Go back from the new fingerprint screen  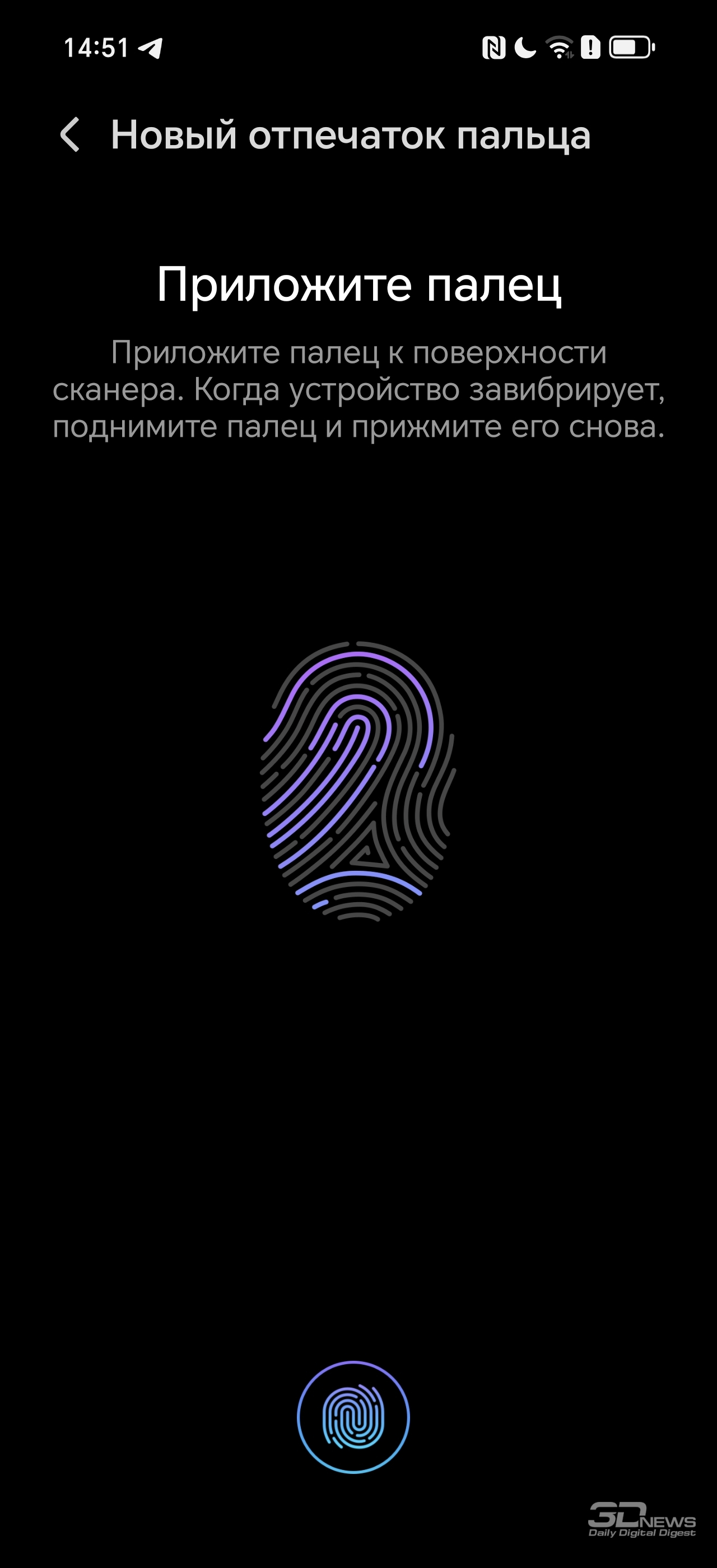click(x=70, y=134)
